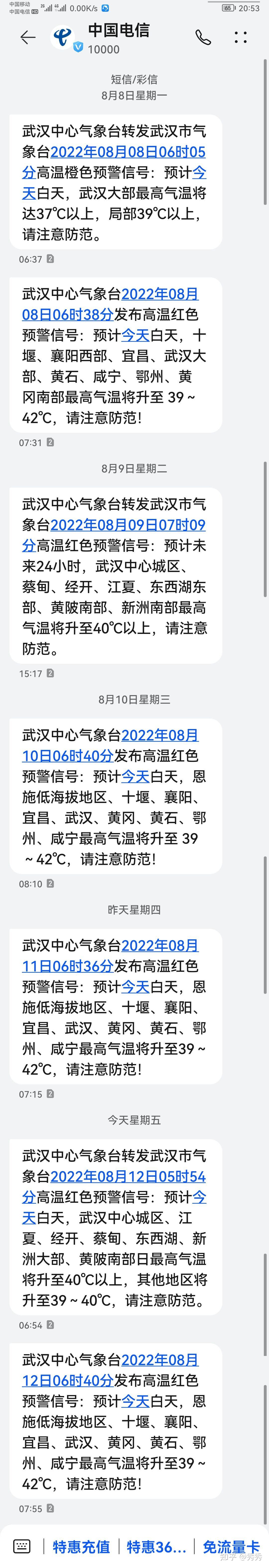Screen dimensions: 269x1568
Task: Open the four-dot overflow menu
Action: (240, 38)
